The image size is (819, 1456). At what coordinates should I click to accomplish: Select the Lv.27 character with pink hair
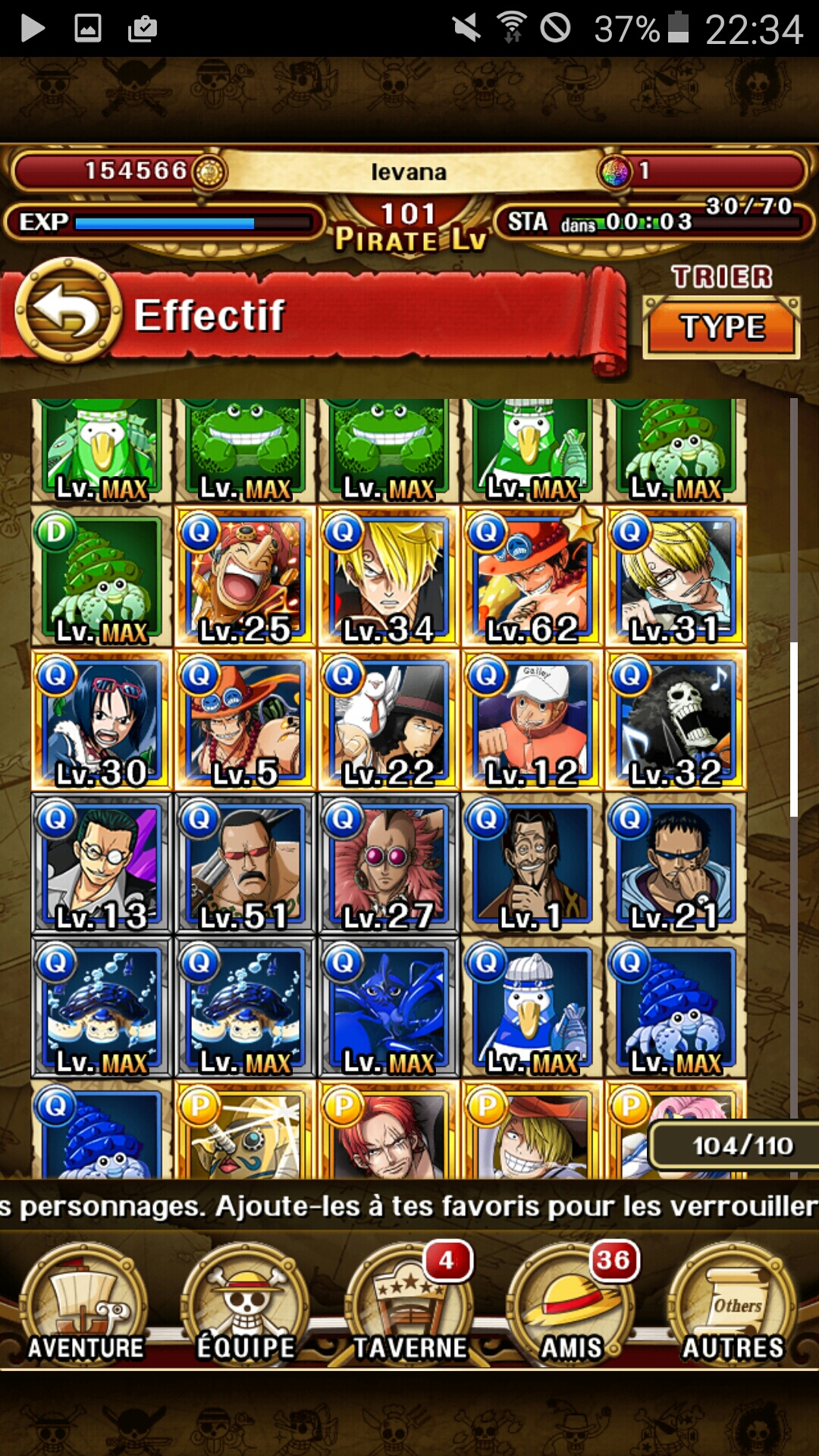coord(388,864)
